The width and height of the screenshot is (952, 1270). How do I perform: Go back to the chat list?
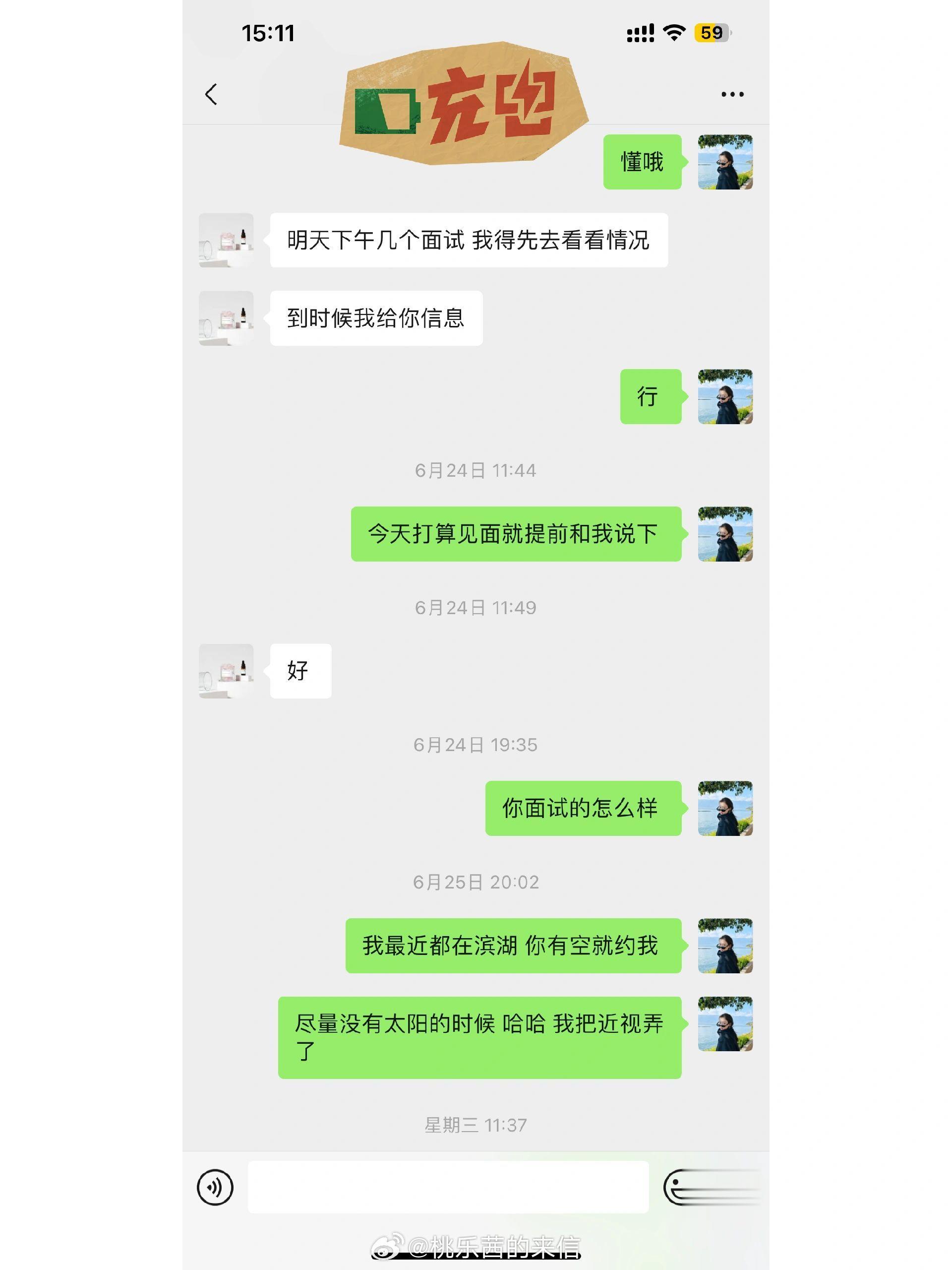(x=211, y=94)
